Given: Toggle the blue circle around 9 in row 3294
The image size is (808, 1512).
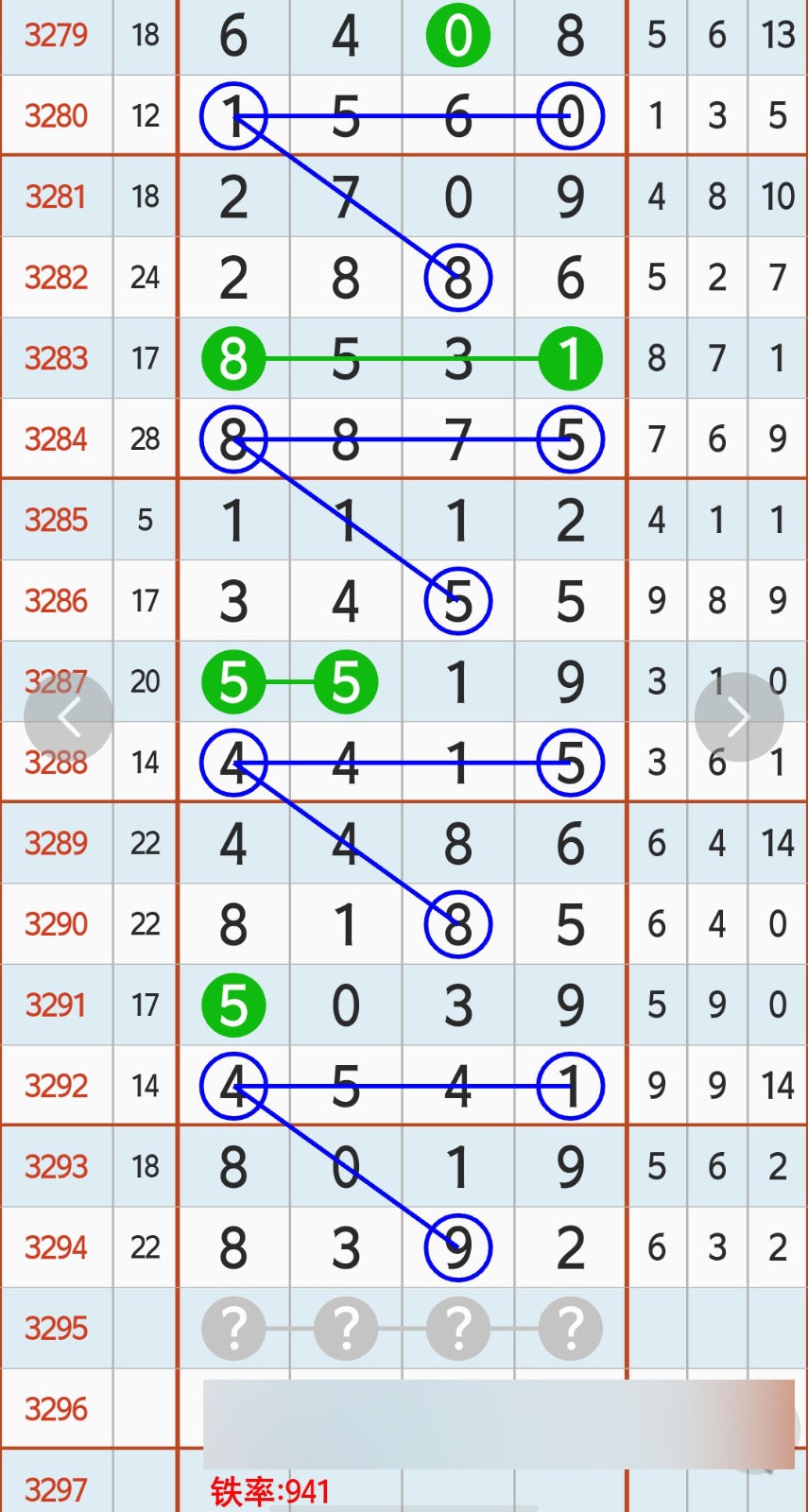Looking at the screenshot, I should (457, 1247).
